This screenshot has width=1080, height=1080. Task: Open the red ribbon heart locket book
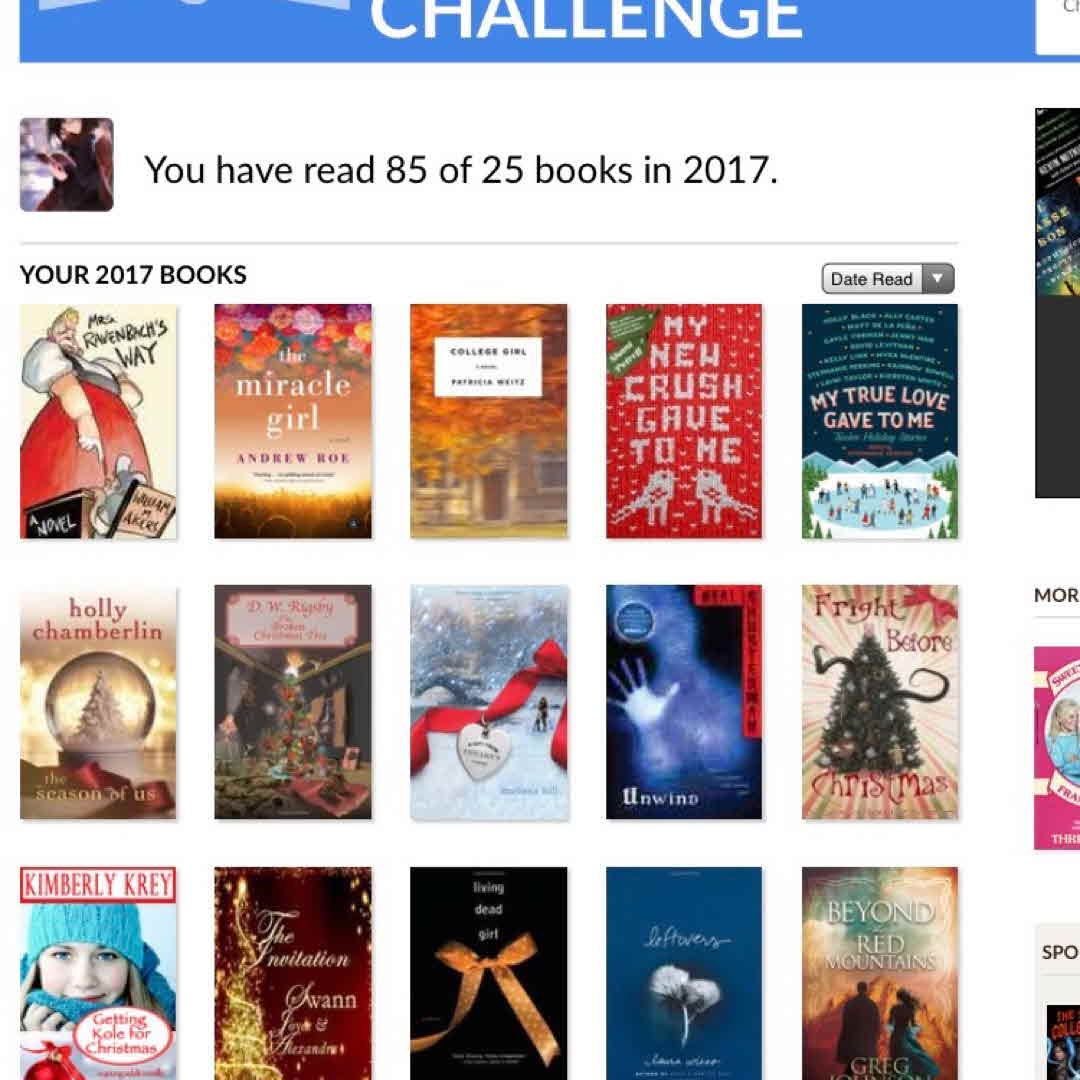[x=488, y=702]
